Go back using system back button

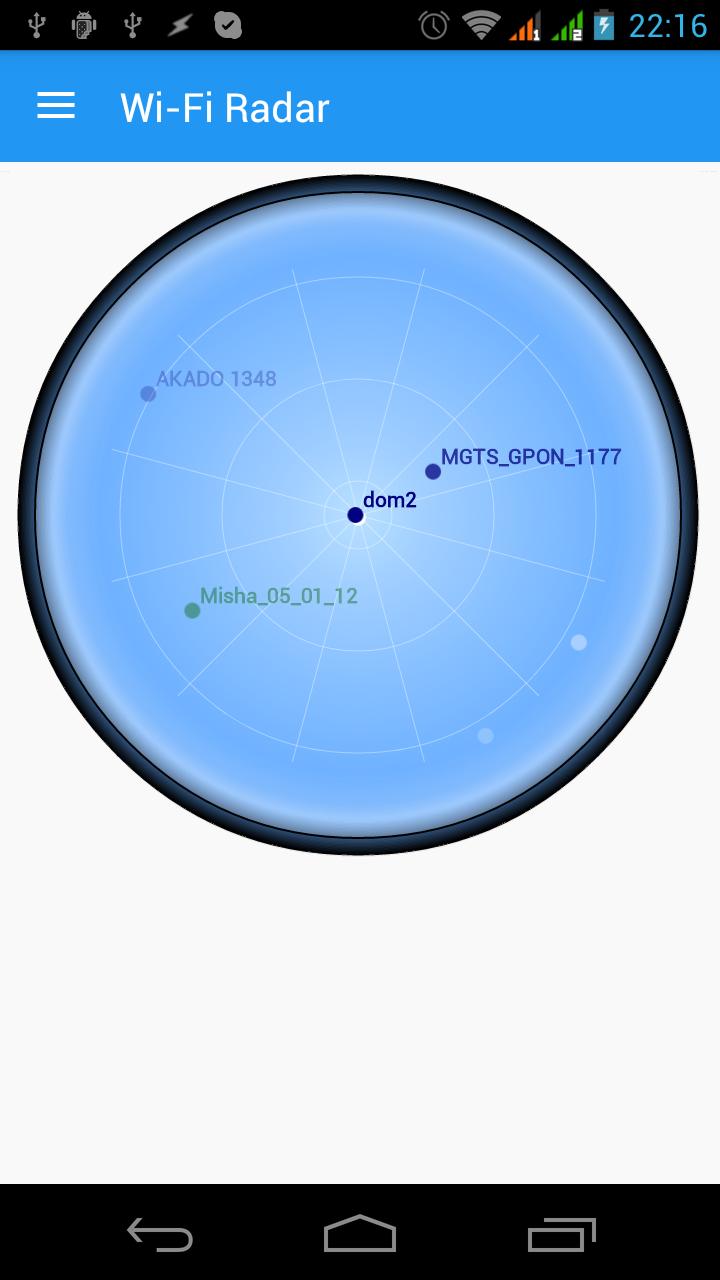point(160,1234)
